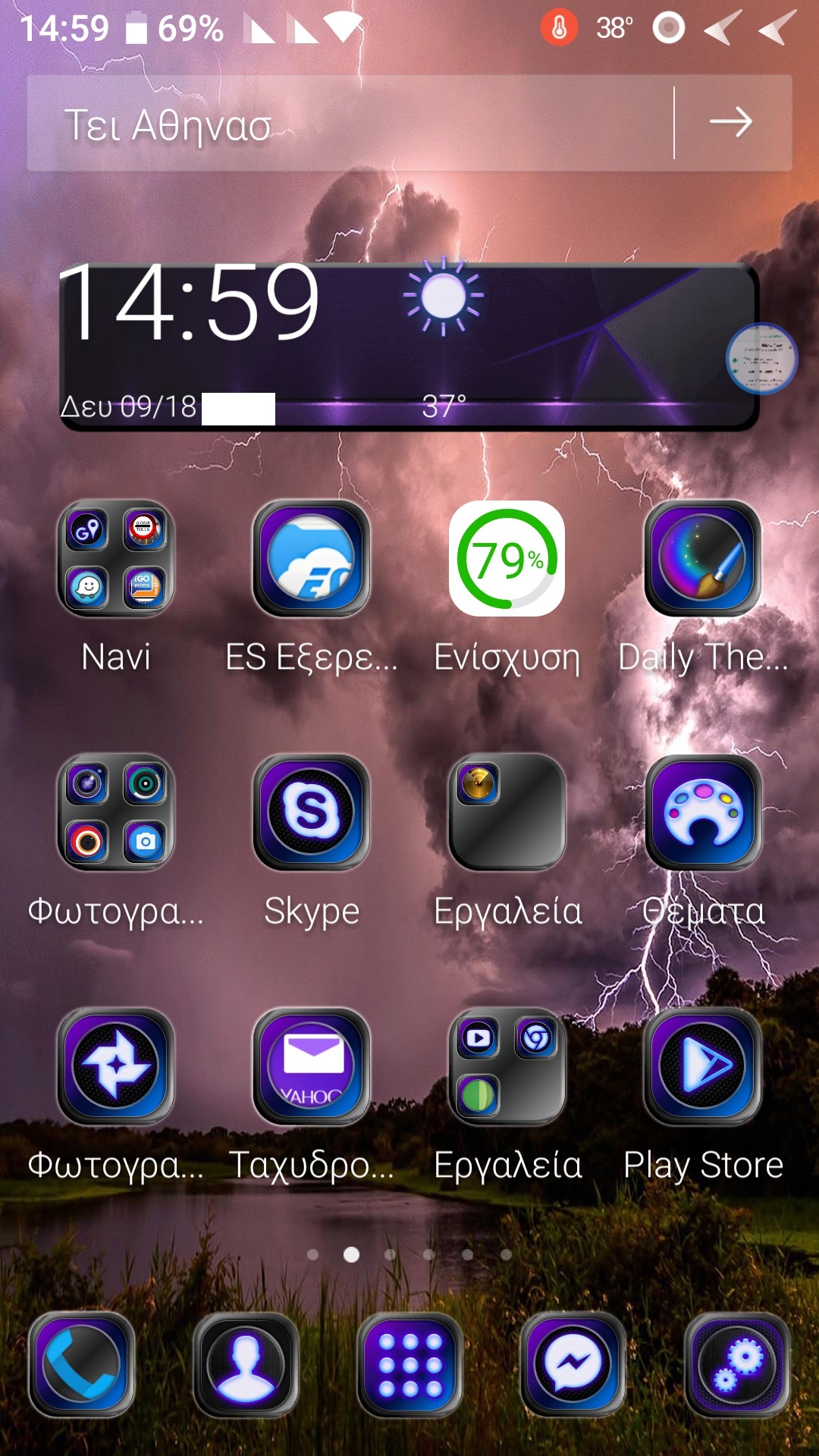Open contacts from the dock
This screenshot has width=819, height=1456.
[246, 1365]
